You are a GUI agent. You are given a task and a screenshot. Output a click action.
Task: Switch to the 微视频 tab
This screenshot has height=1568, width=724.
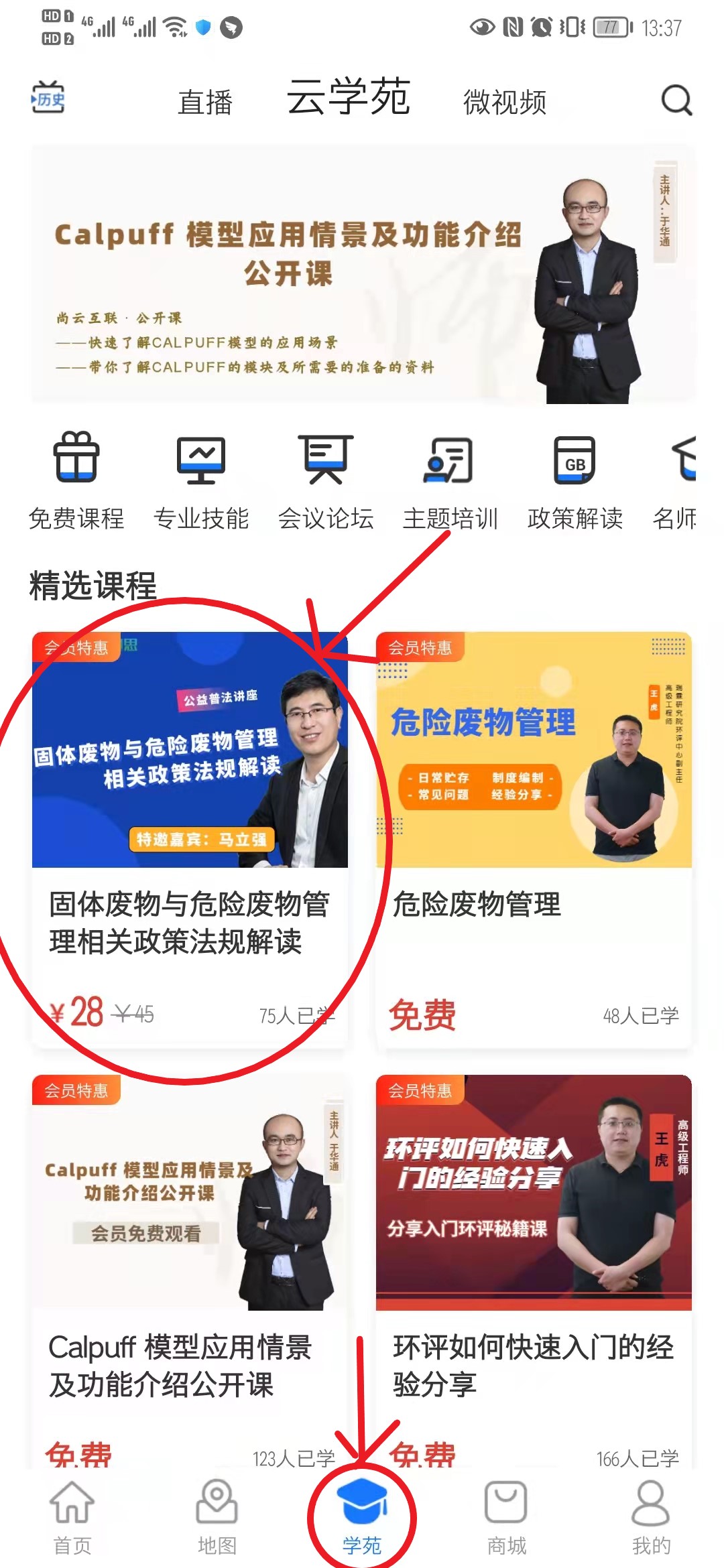(505, 103)
